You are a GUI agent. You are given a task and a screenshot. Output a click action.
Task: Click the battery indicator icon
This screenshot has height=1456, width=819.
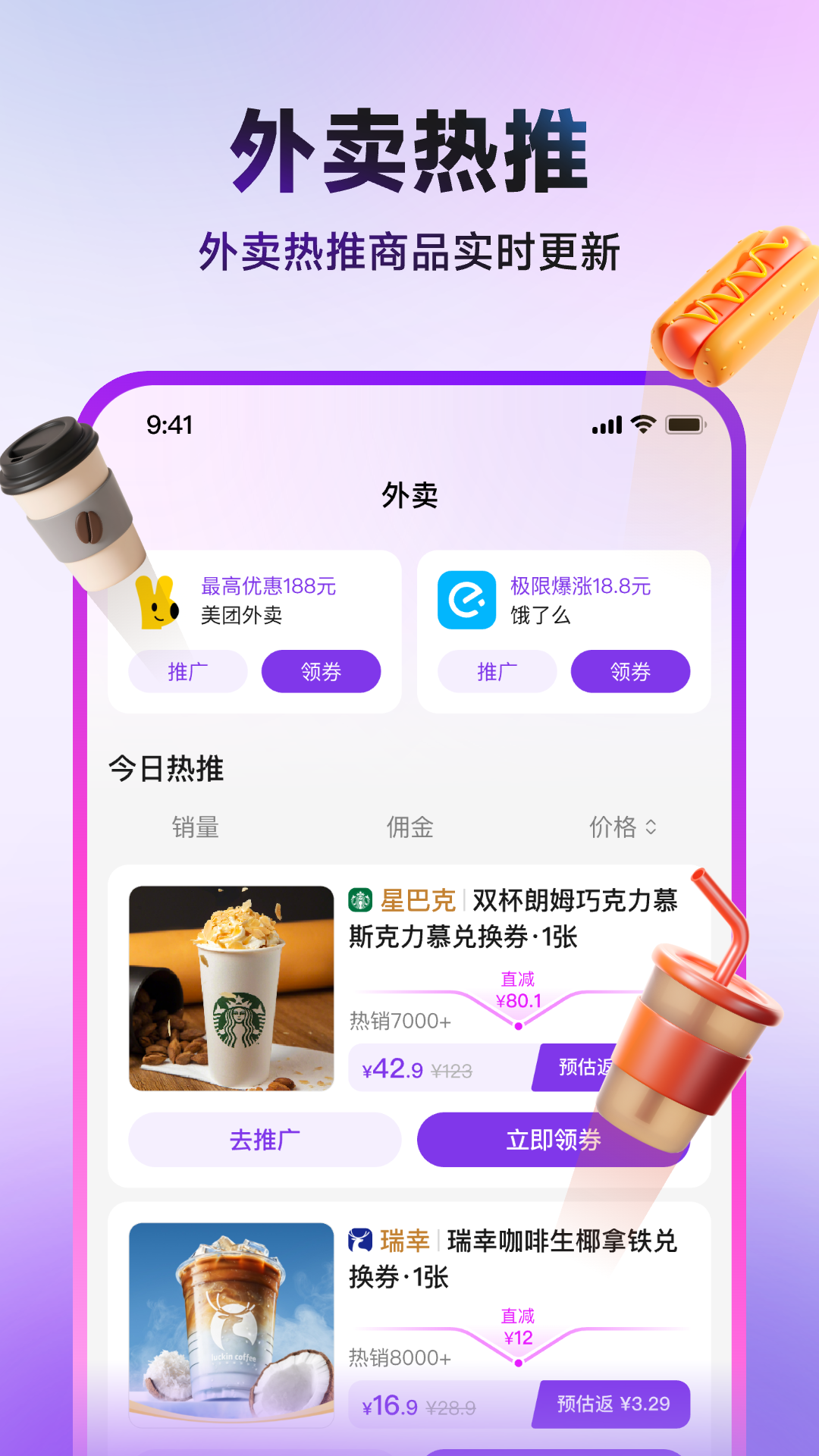(x=685, y=425)
